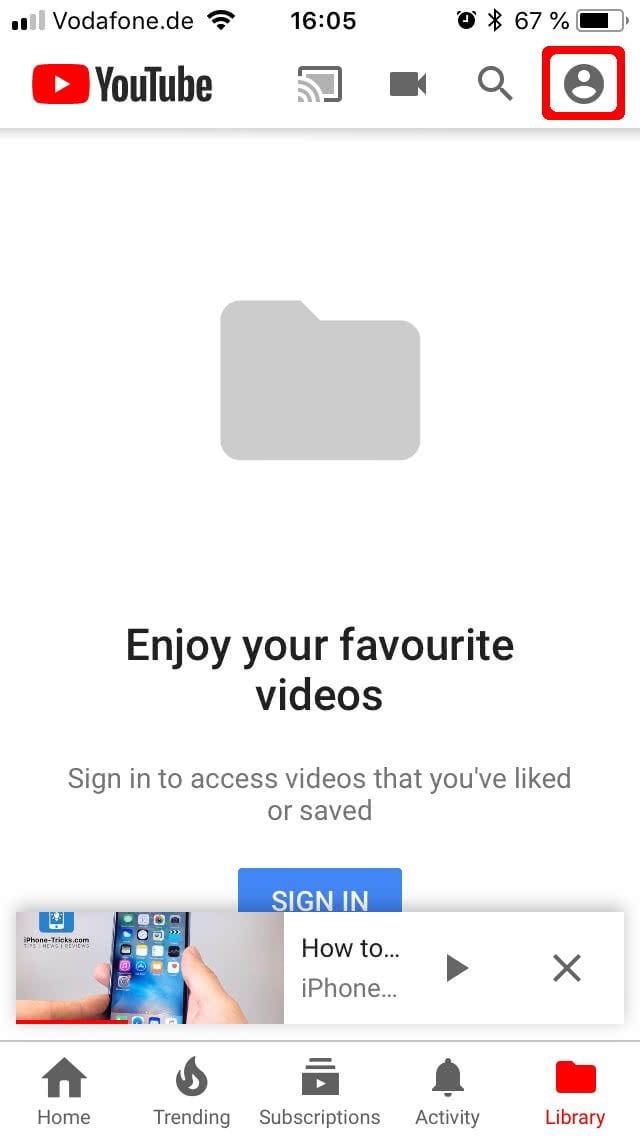Image resolution: width=640 pixels, height=1136 pixels.
Task: Play the minimized video
Action: 457,967
